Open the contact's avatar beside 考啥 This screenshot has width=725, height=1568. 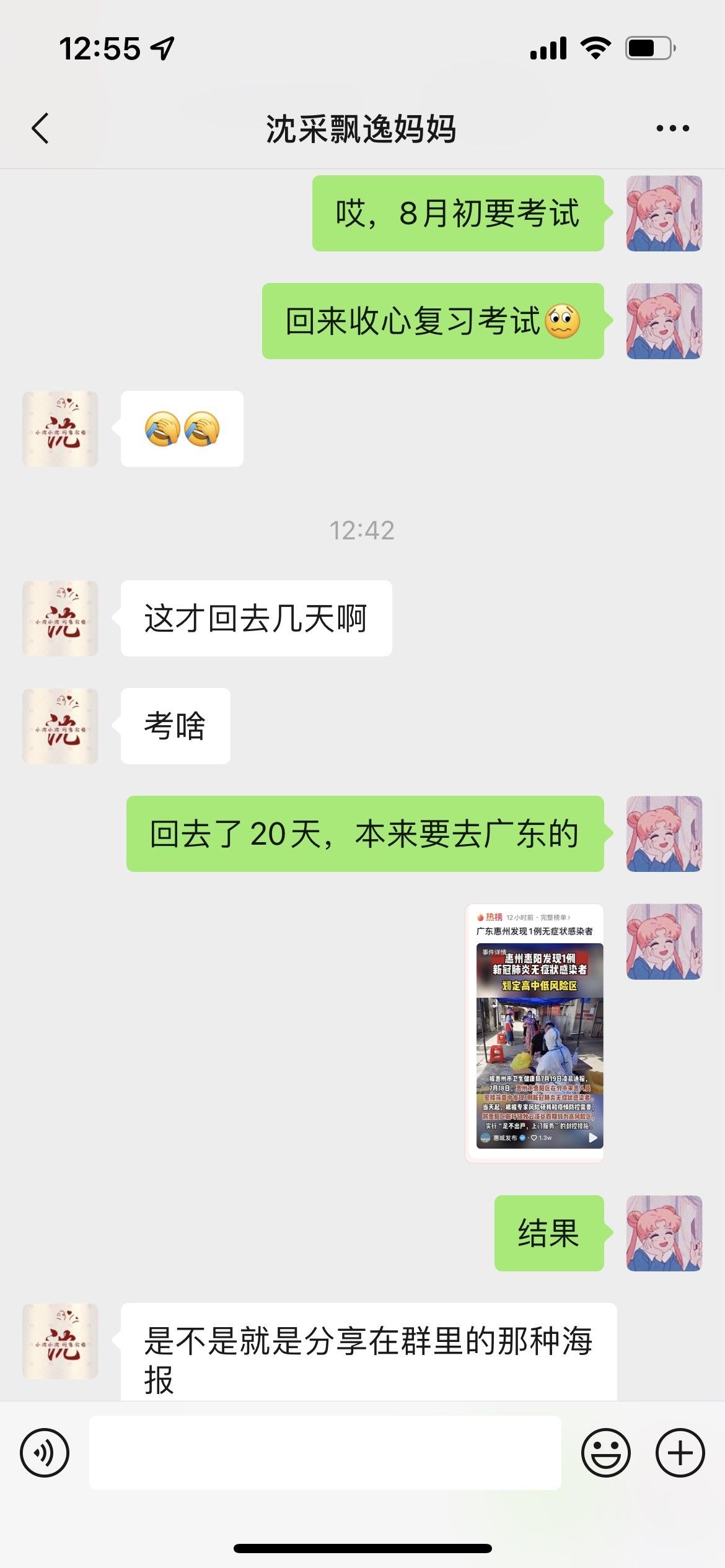coord(60,726)
